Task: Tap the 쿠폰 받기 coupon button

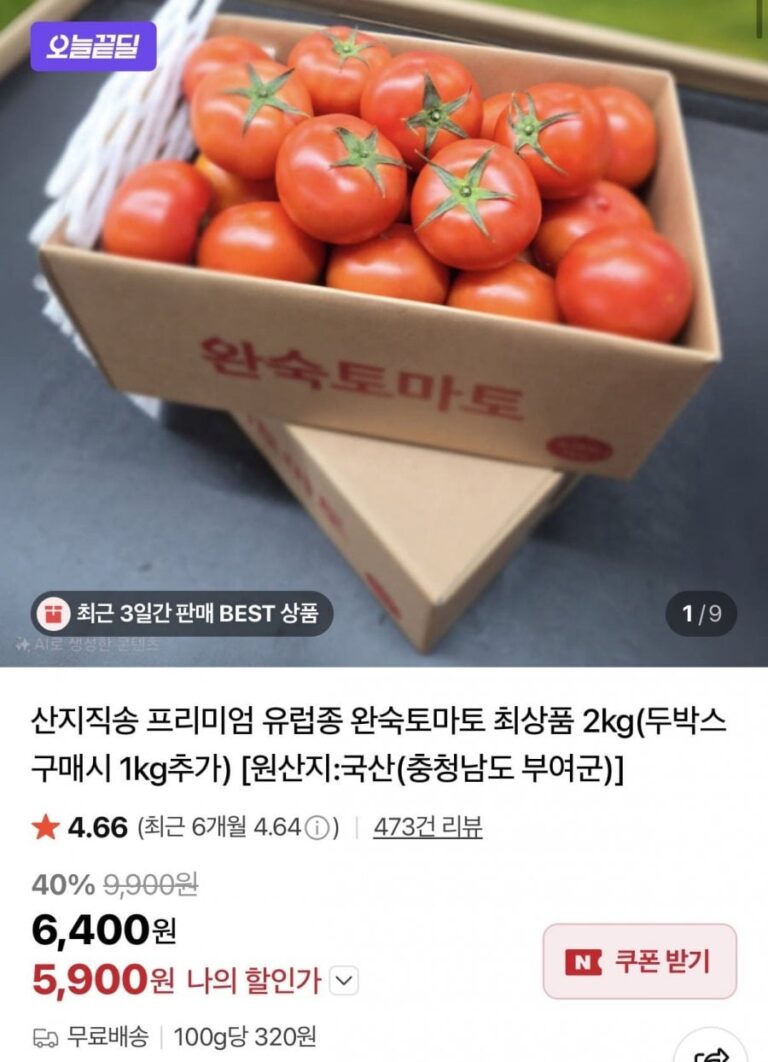Action: (639, 960)
